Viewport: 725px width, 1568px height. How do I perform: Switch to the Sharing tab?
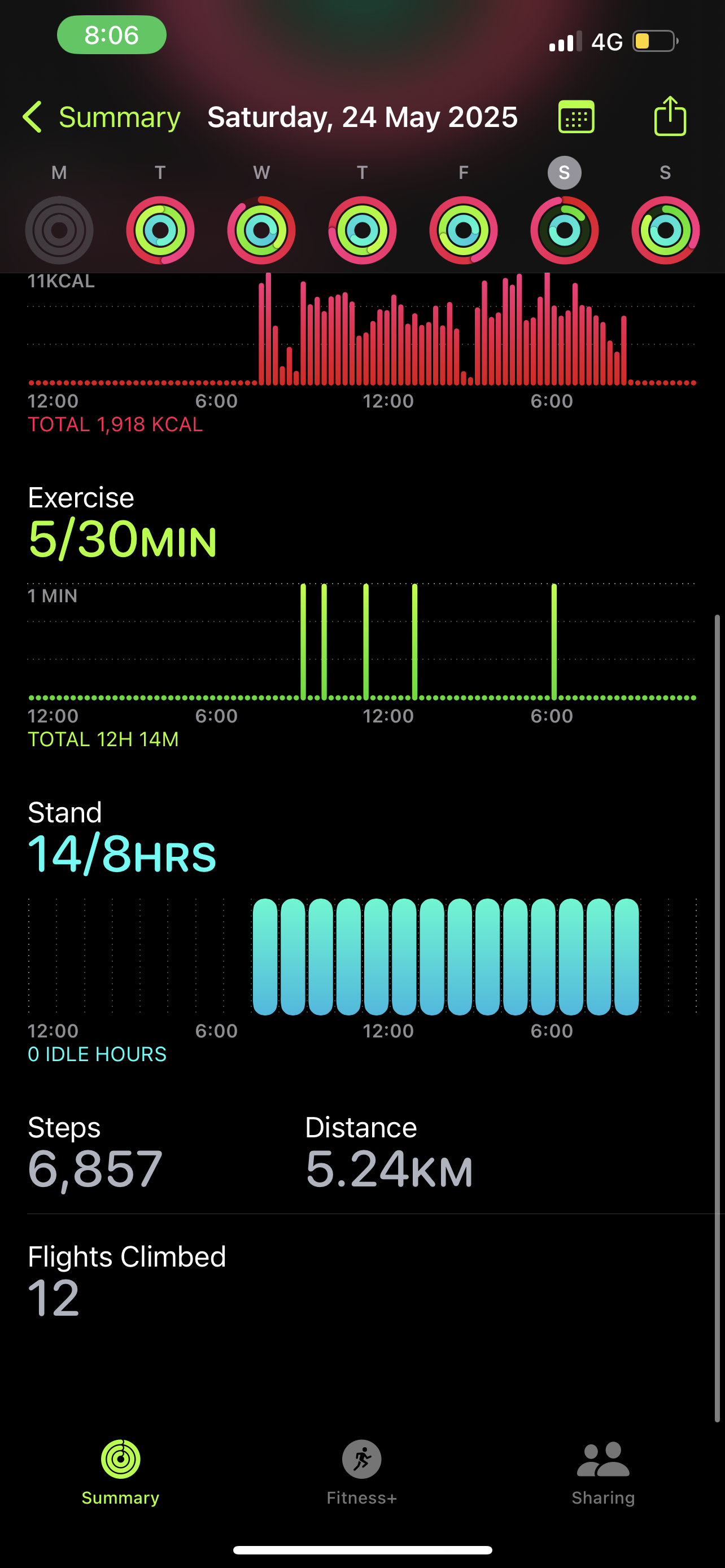tap(602, 1473)
